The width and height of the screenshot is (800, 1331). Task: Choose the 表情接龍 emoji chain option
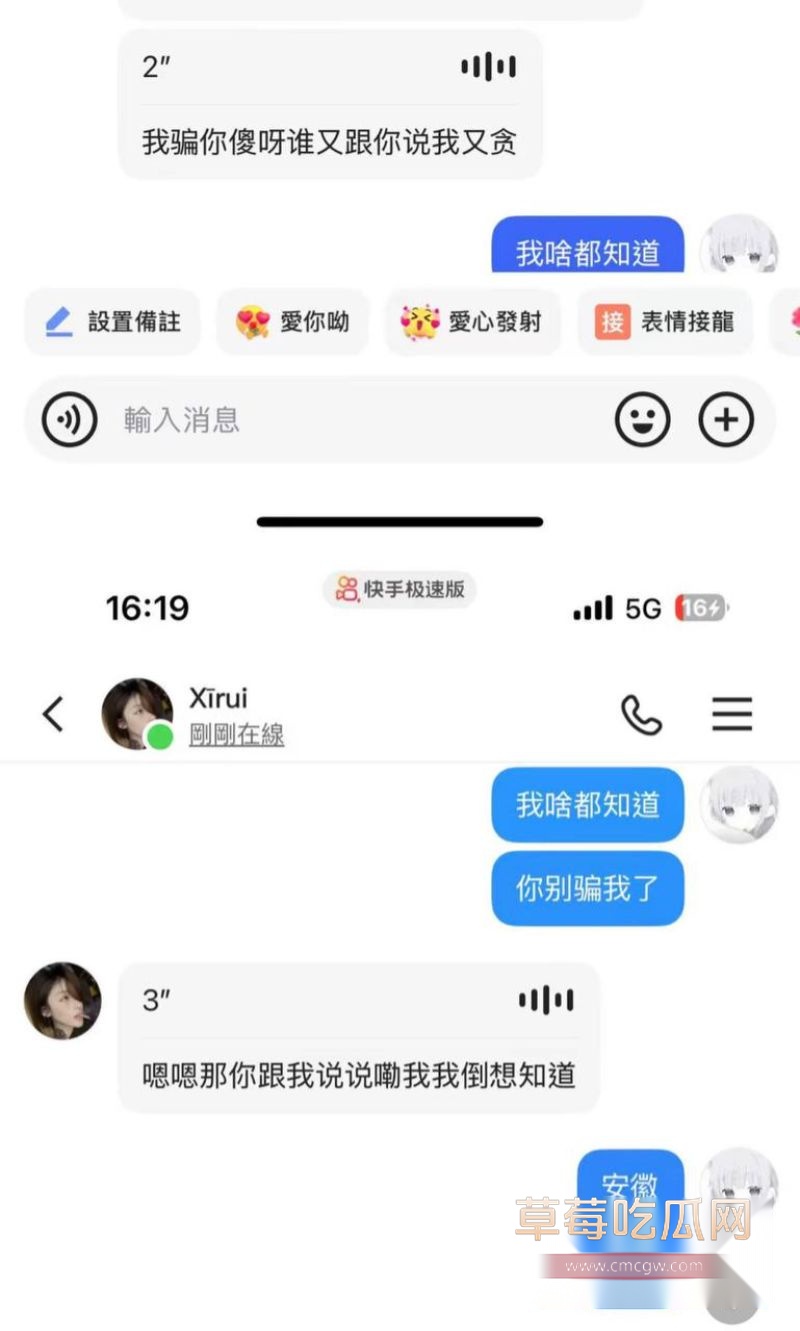[x=664, y=322]
